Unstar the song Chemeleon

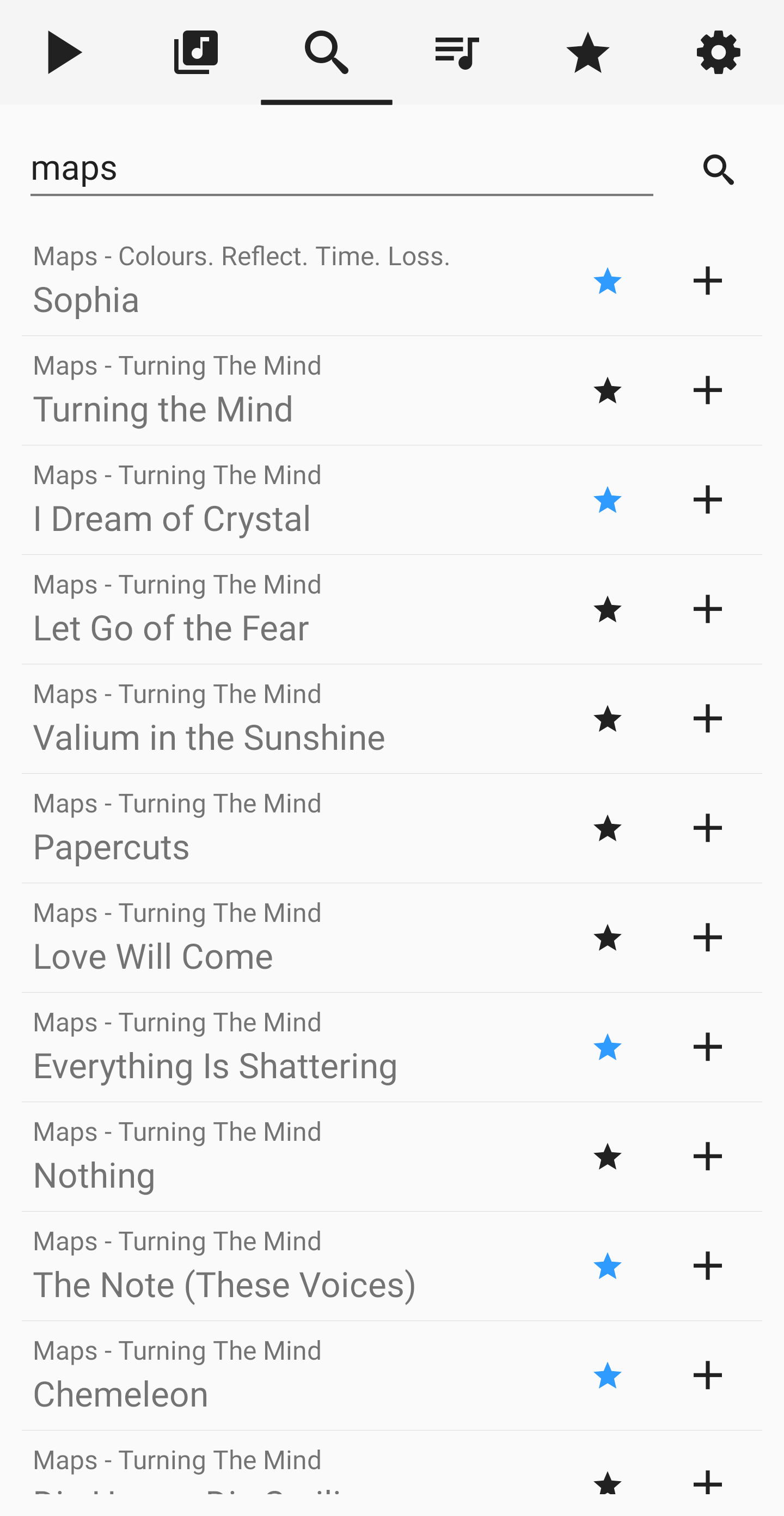click(608, 1376)
